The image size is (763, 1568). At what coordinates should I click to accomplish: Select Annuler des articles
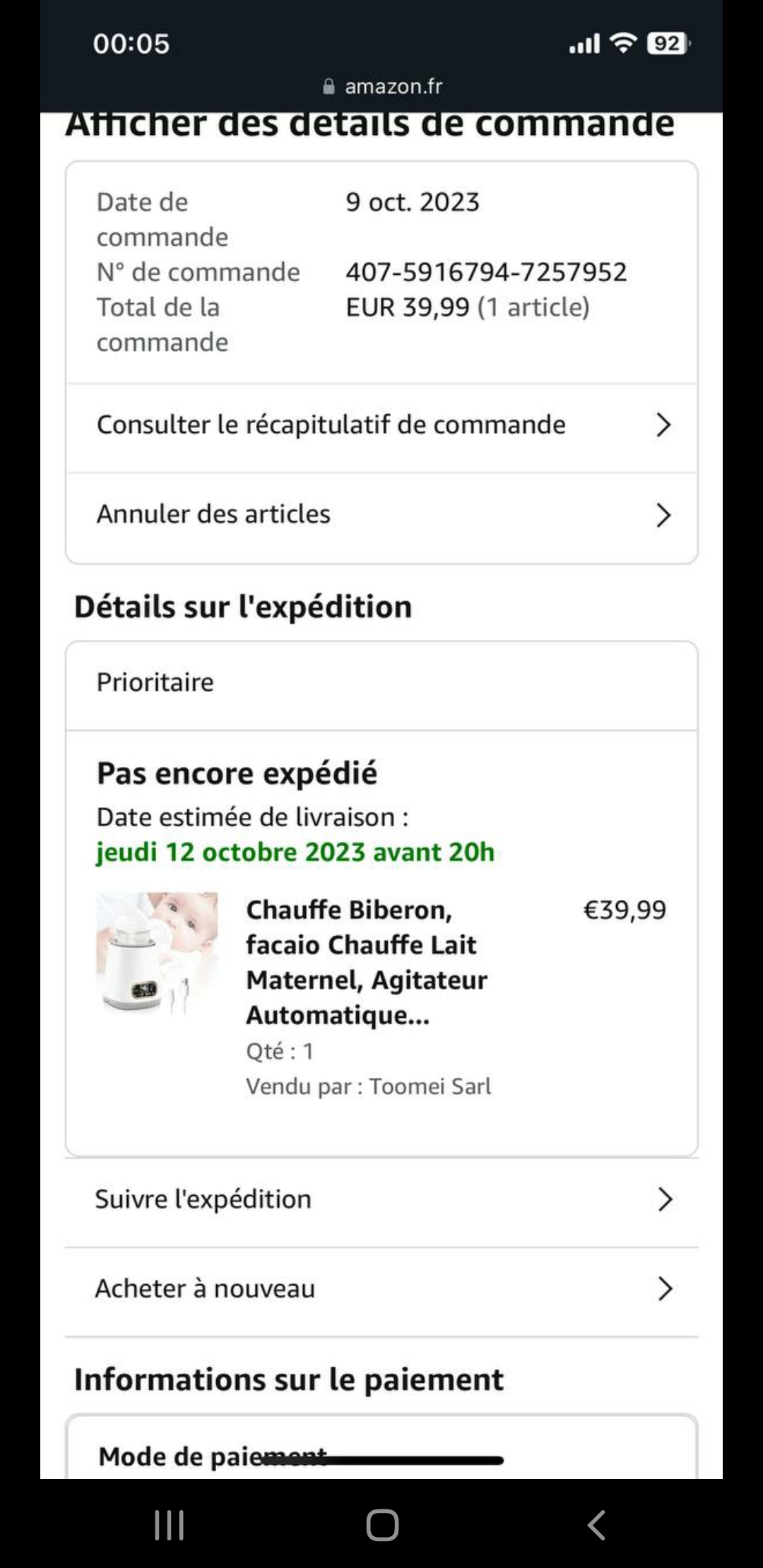coord(381,515)
